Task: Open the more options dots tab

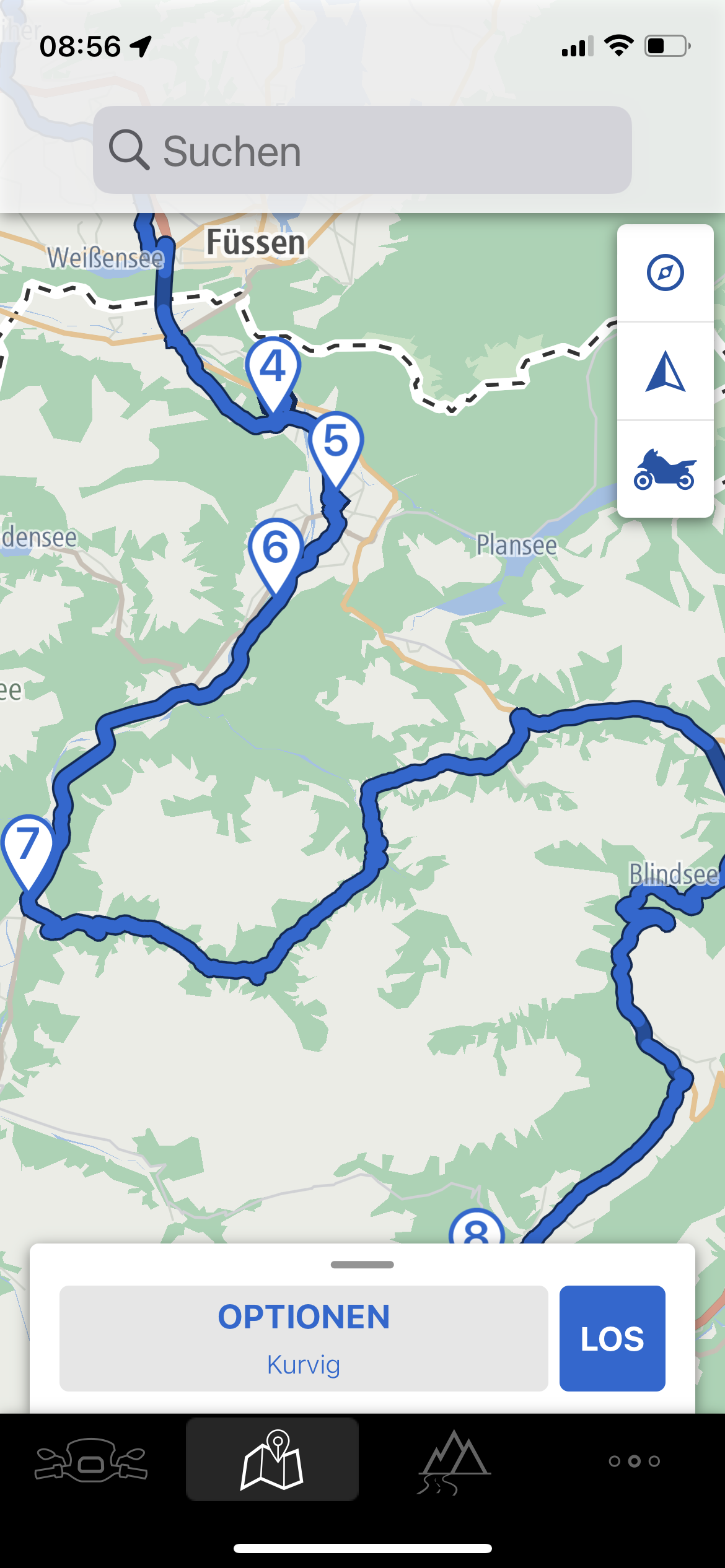Action: tap(634, 1461)
